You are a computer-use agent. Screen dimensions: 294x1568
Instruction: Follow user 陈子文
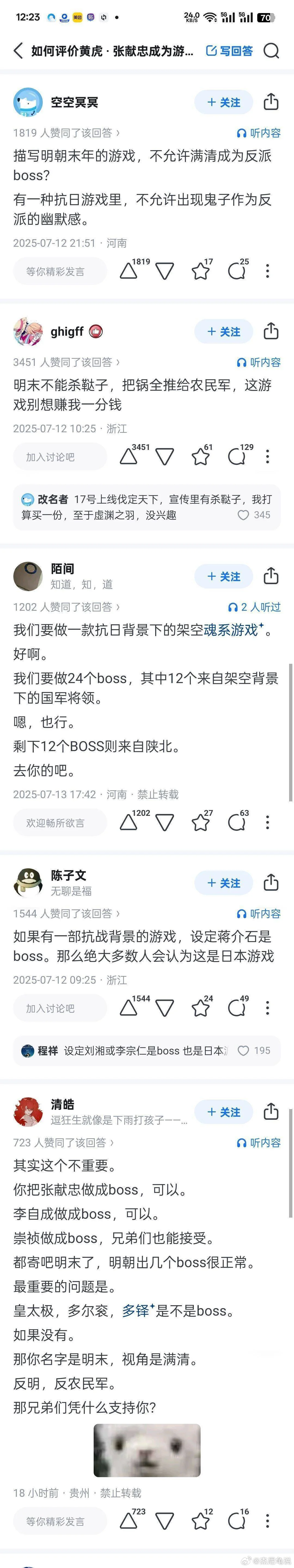pos(223,882)
